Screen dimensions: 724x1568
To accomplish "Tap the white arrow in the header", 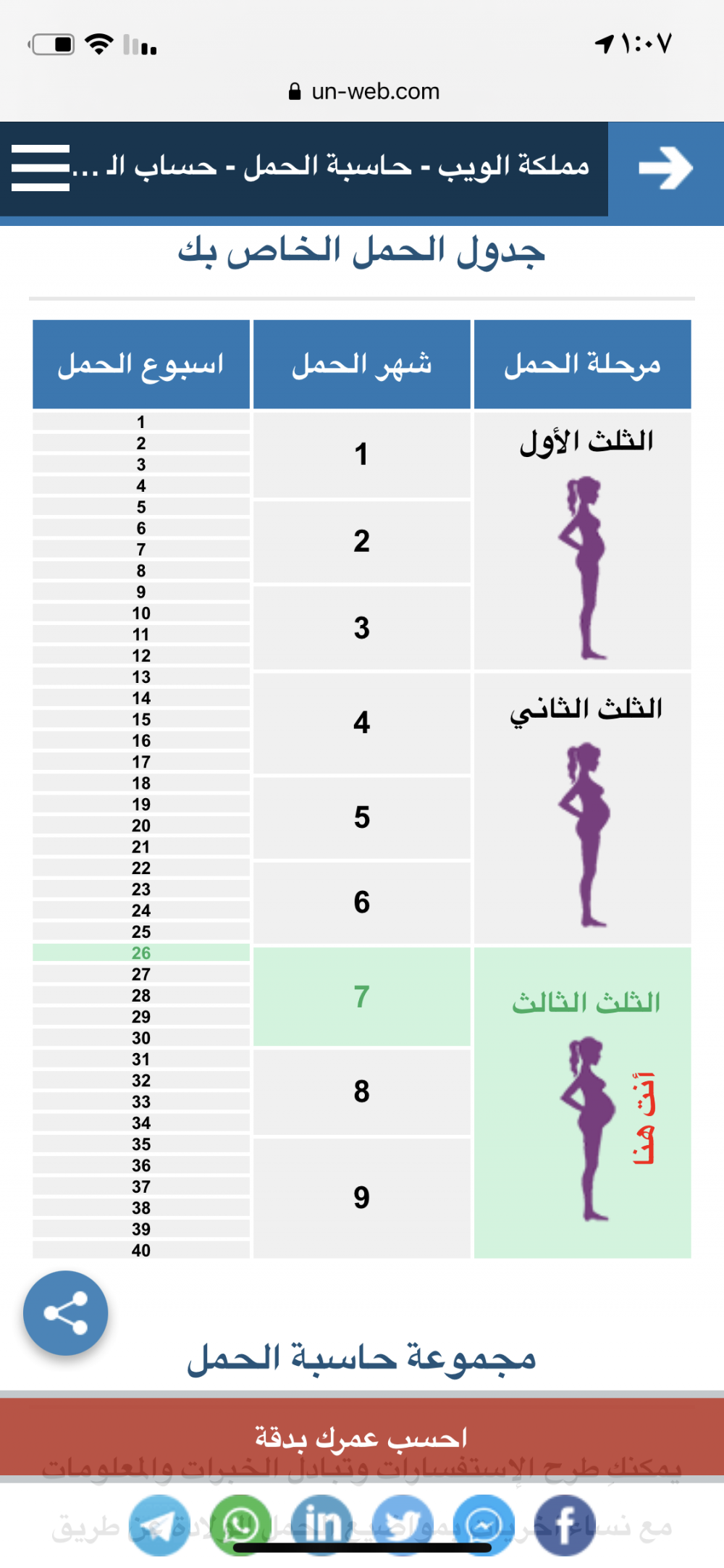I will pos(666,168).
